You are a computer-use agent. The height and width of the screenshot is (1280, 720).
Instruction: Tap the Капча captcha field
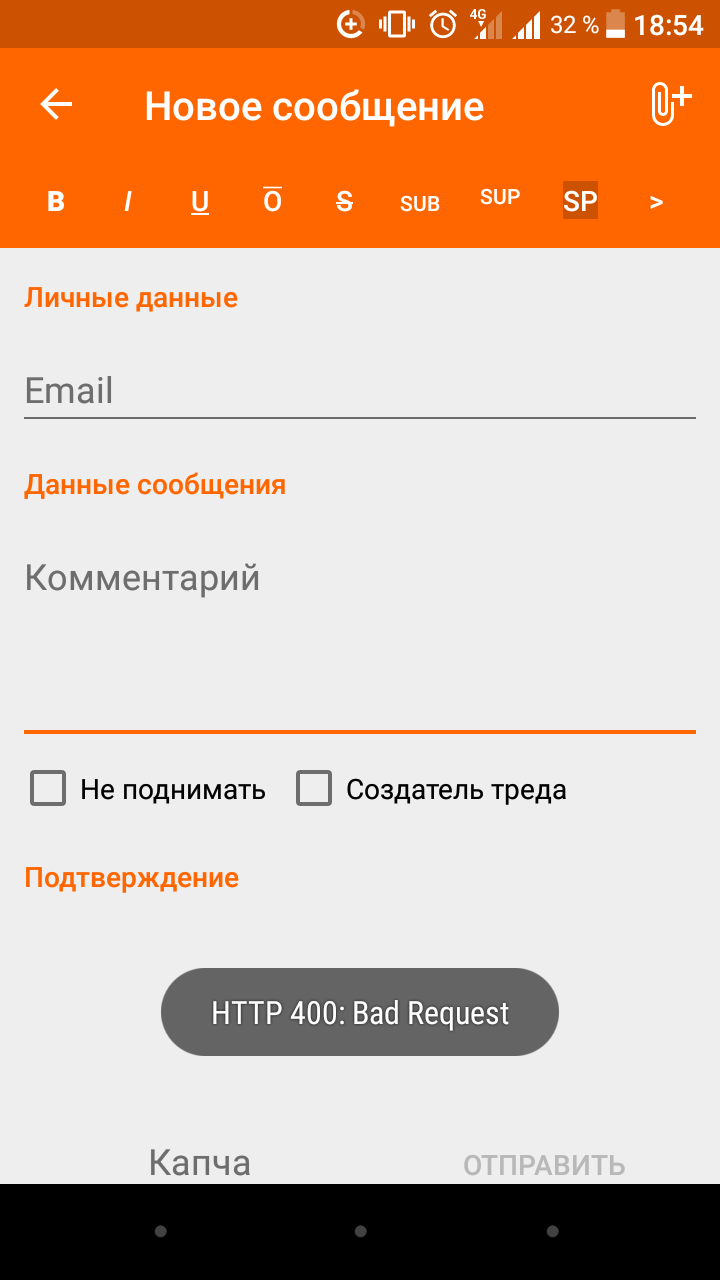tap(200, 1162)
